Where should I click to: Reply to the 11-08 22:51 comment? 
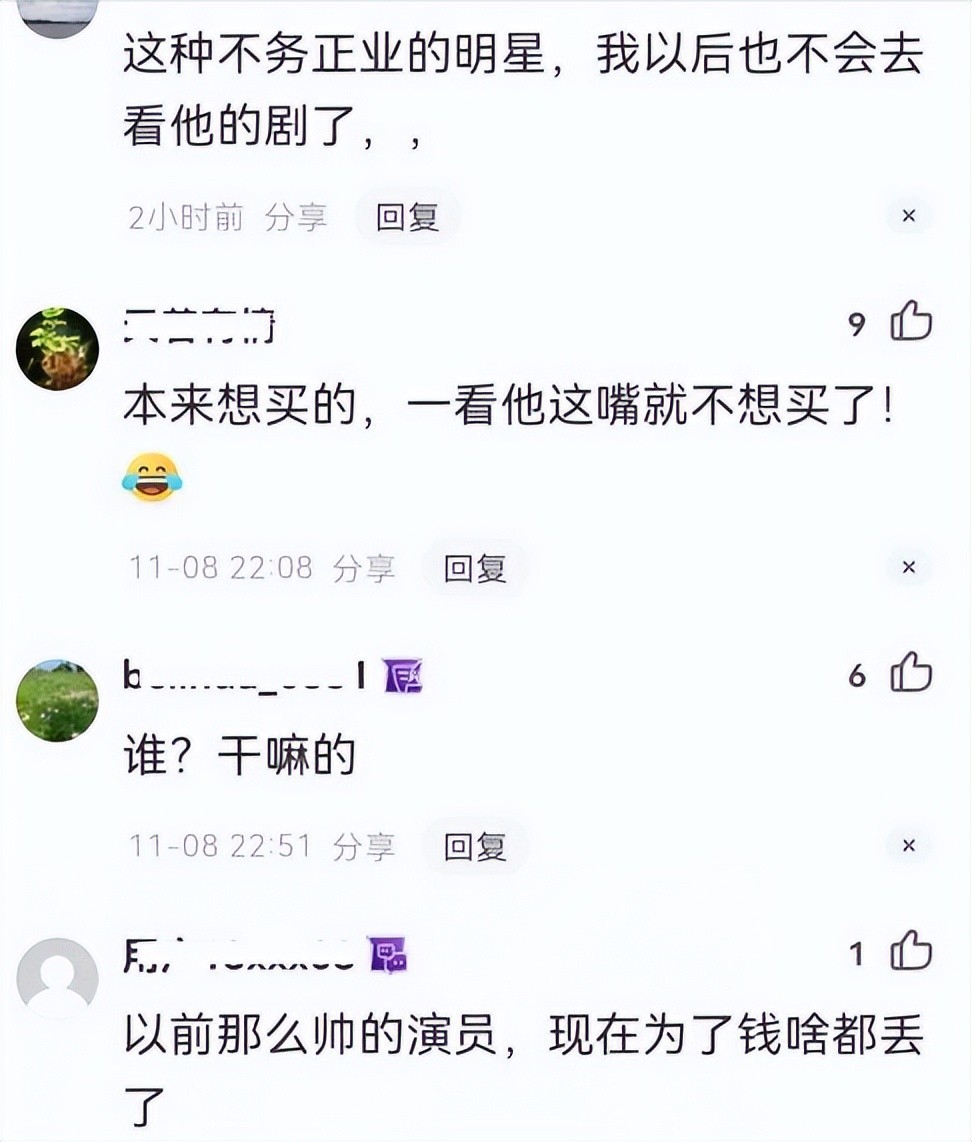pyautogui.click(x=475, y=847)
